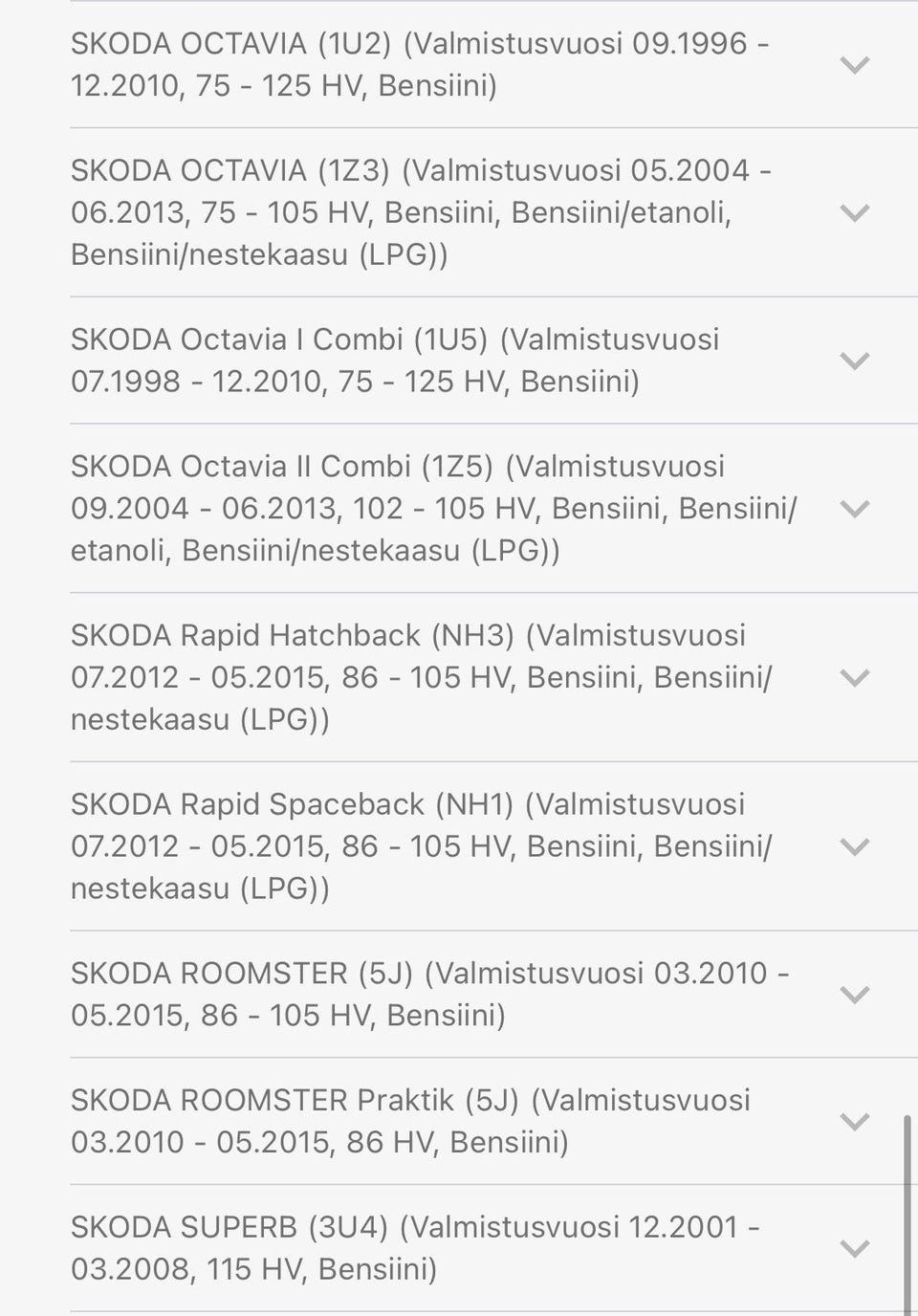Expand the SKODA ROOMSTER (5J) 86 - 105 HV row

coord(853,994)
